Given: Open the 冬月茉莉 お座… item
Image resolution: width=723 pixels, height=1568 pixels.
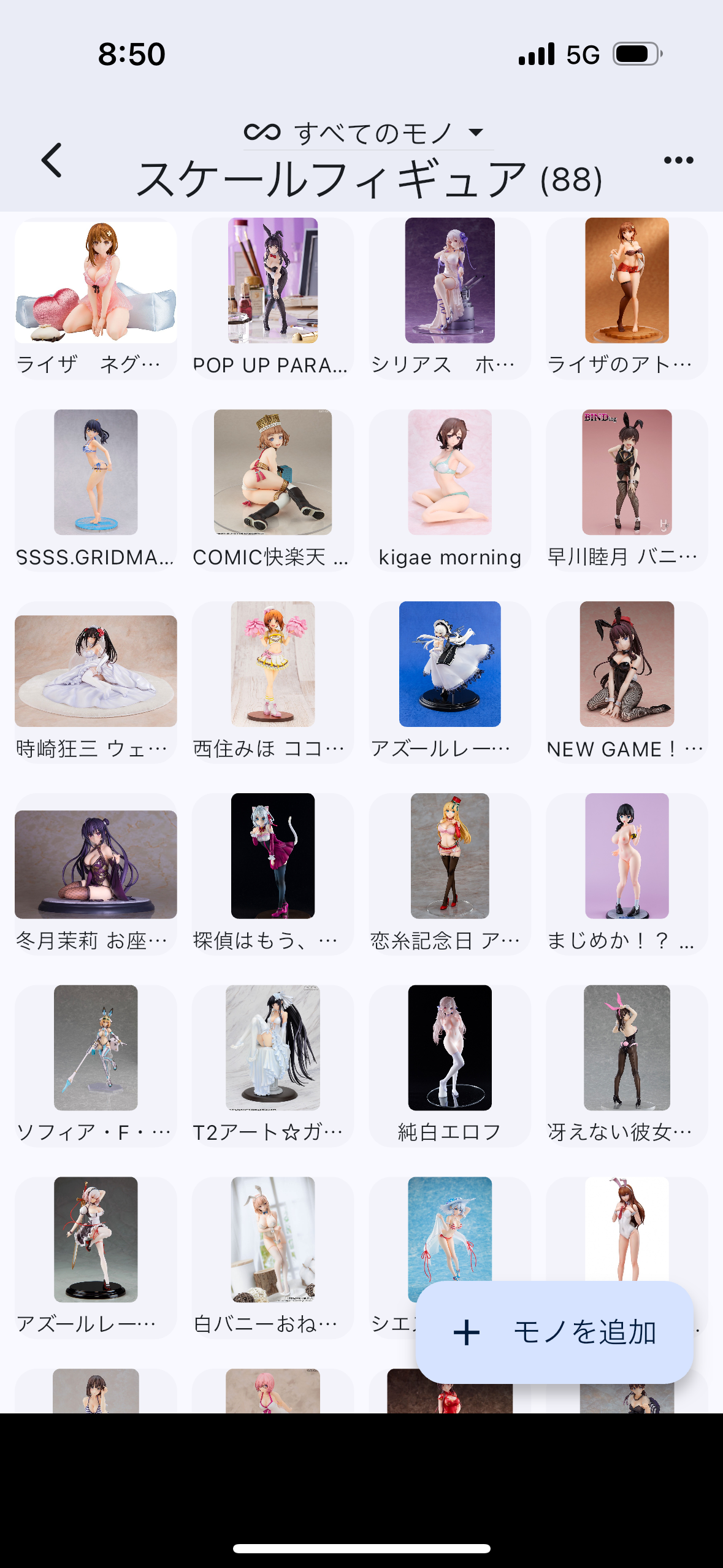Looking at the screenshot, I should (96, 874).
